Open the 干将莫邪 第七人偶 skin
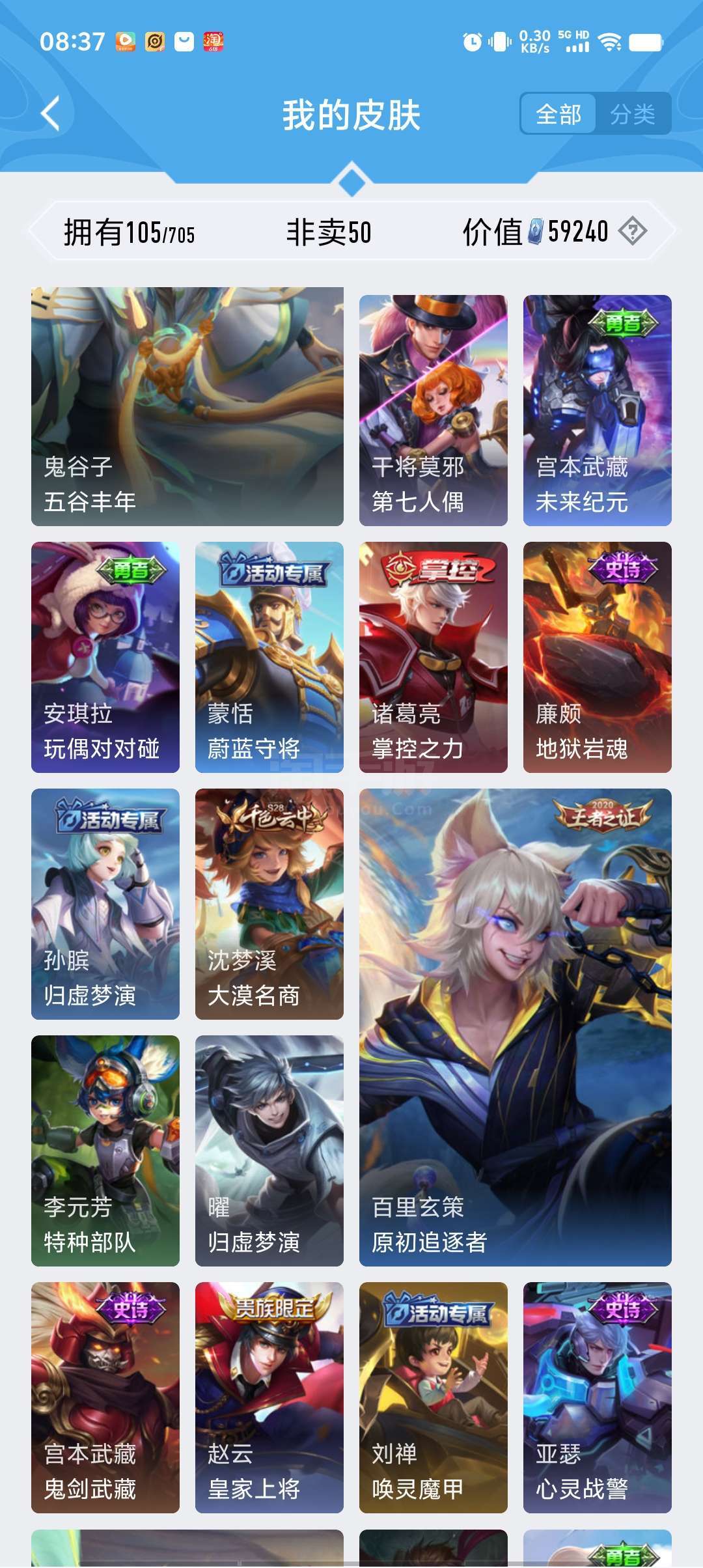 (x=434, y=410)
